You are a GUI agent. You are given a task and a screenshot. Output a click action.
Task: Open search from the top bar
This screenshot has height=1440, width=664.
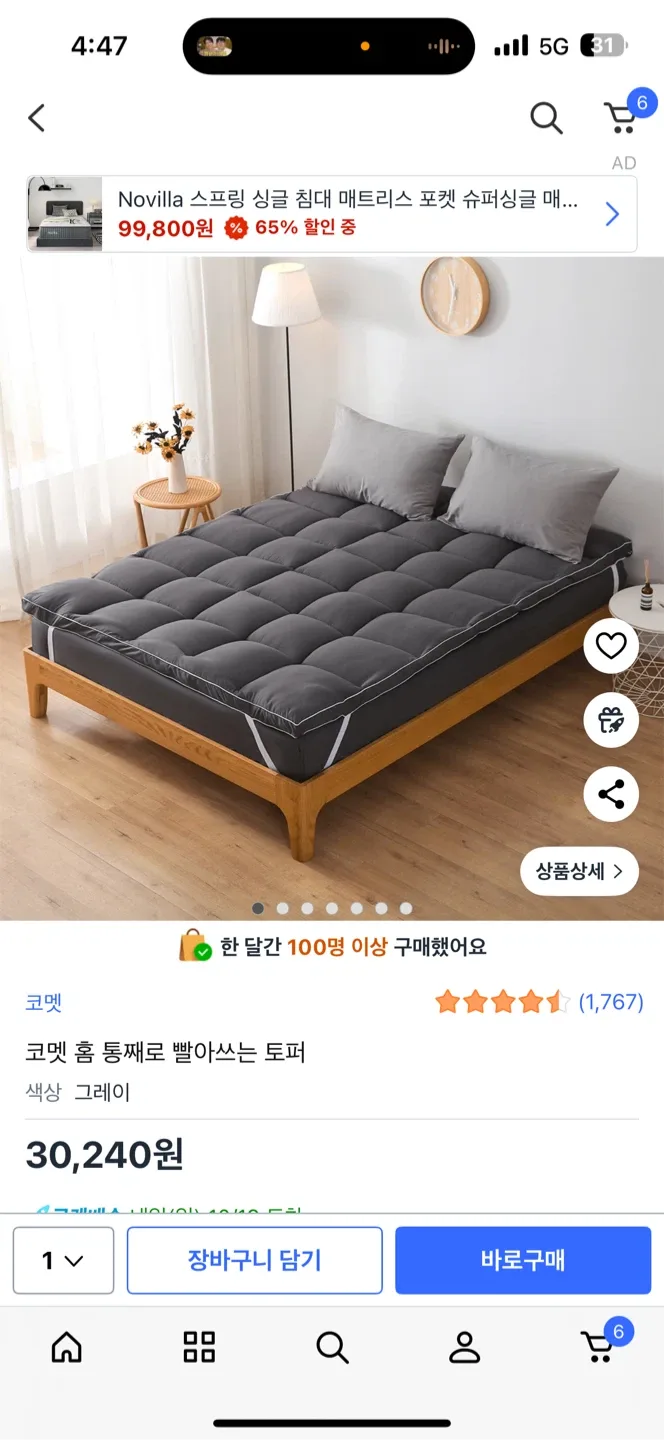546,118
